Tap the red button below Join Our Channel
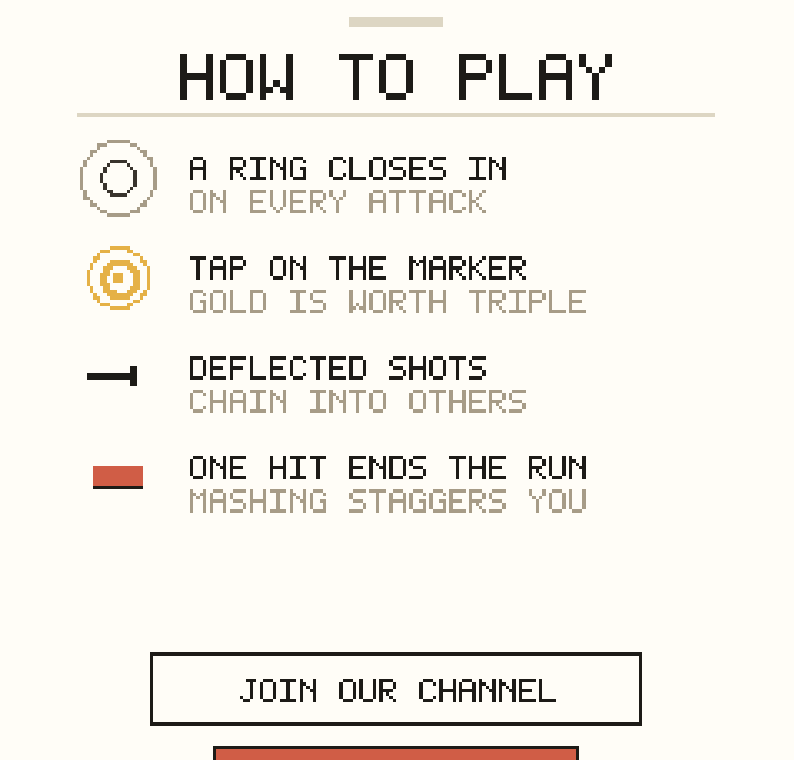This screenshot has width=794, height=760. (396, 753)
